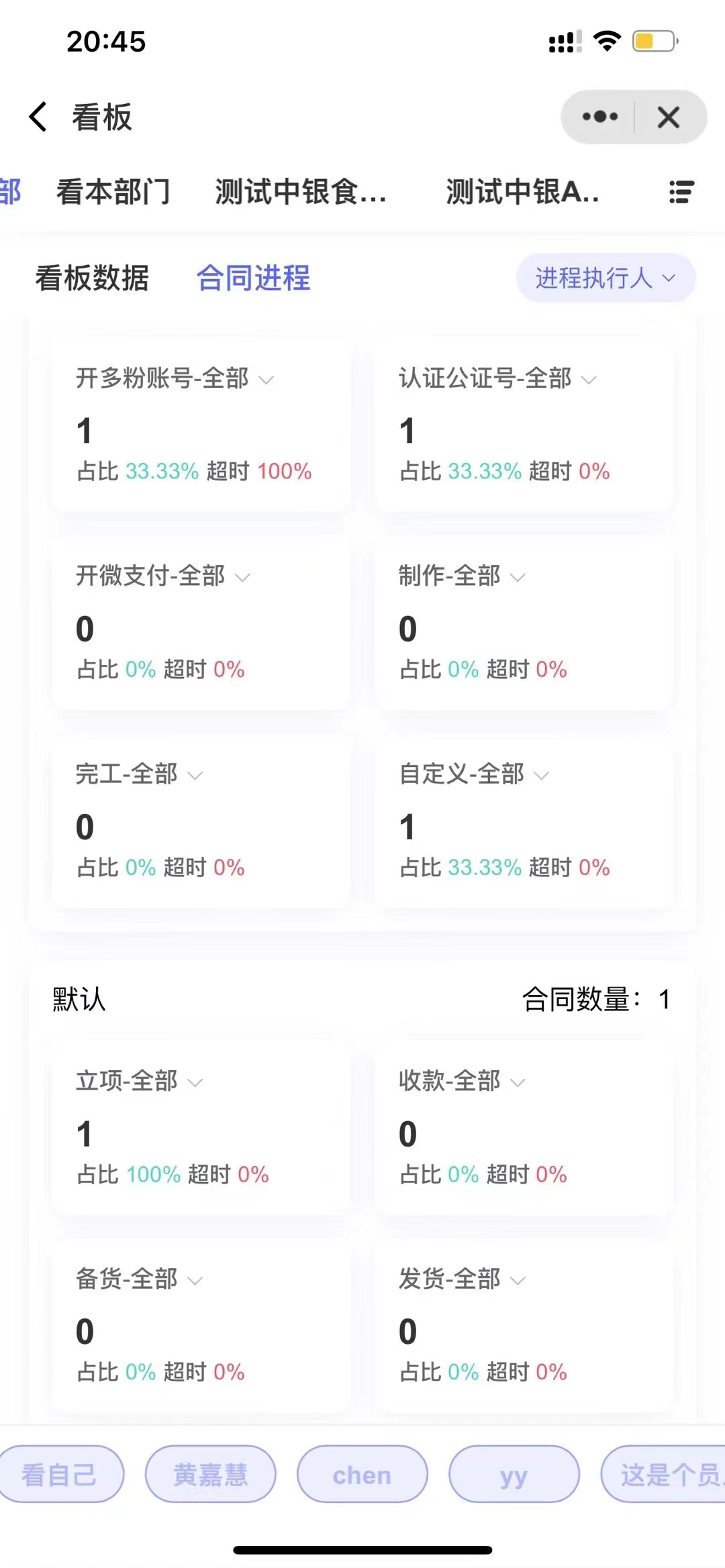Image resolution: width=725 pixels, height=1568 pixels.
Task: Expand the 开多粉账号-全部 dropdown
Action: (175, 378)
